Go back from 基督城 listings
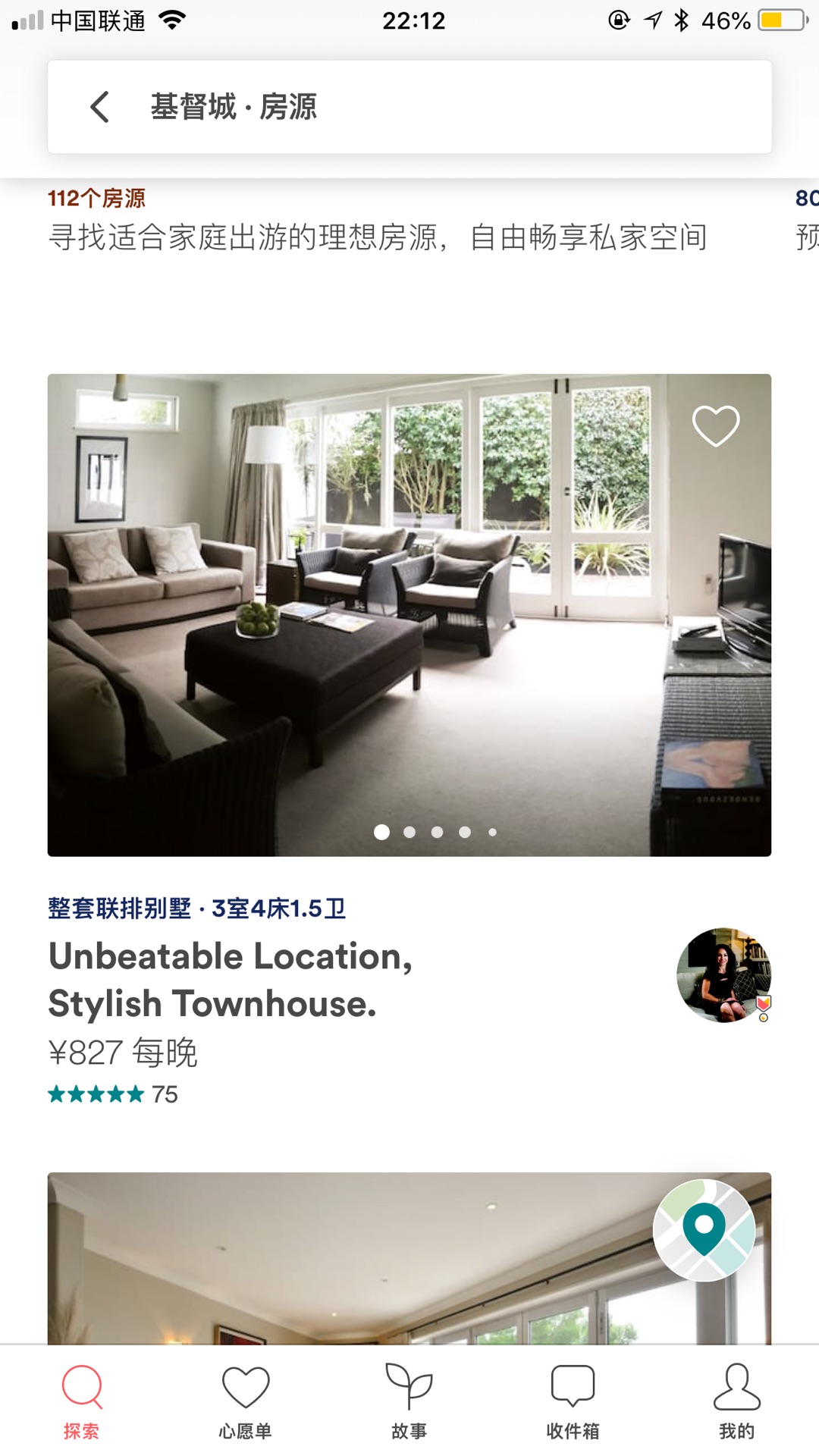Image resolution: width=819 pixels, height=1456 pixels. 100,107
